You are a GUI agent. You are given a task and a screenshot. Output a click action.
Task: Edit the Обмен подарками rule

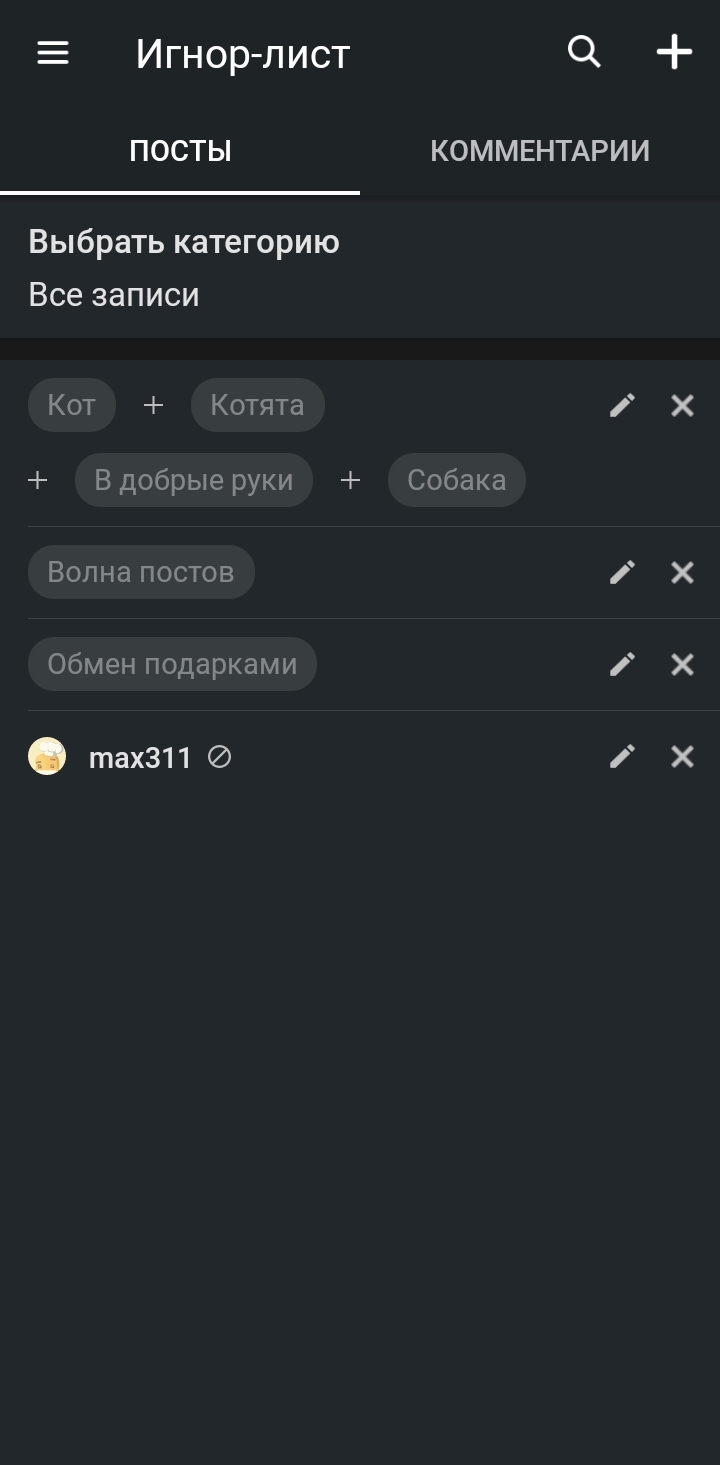click(x=622, y=664)
